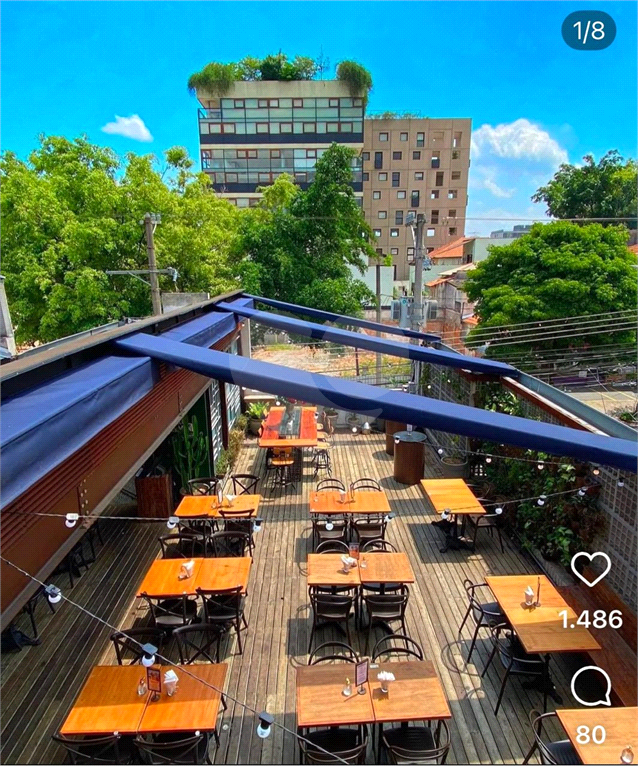The height and width of the screenshot is (768, 638).
Task: Open the comments speech bubble
Action: click(590, 686)
